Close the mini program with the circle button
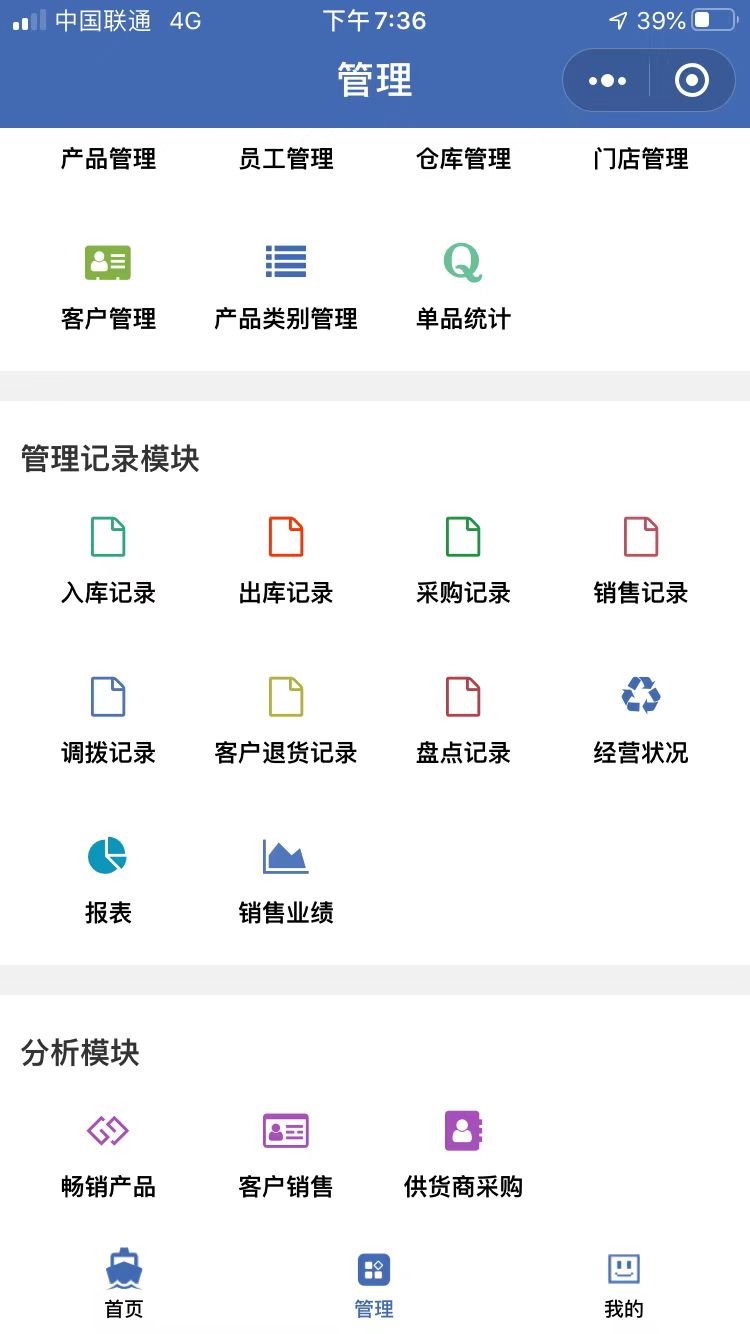Viewport: 750px width, 1334px height. (x=692, y=81)
